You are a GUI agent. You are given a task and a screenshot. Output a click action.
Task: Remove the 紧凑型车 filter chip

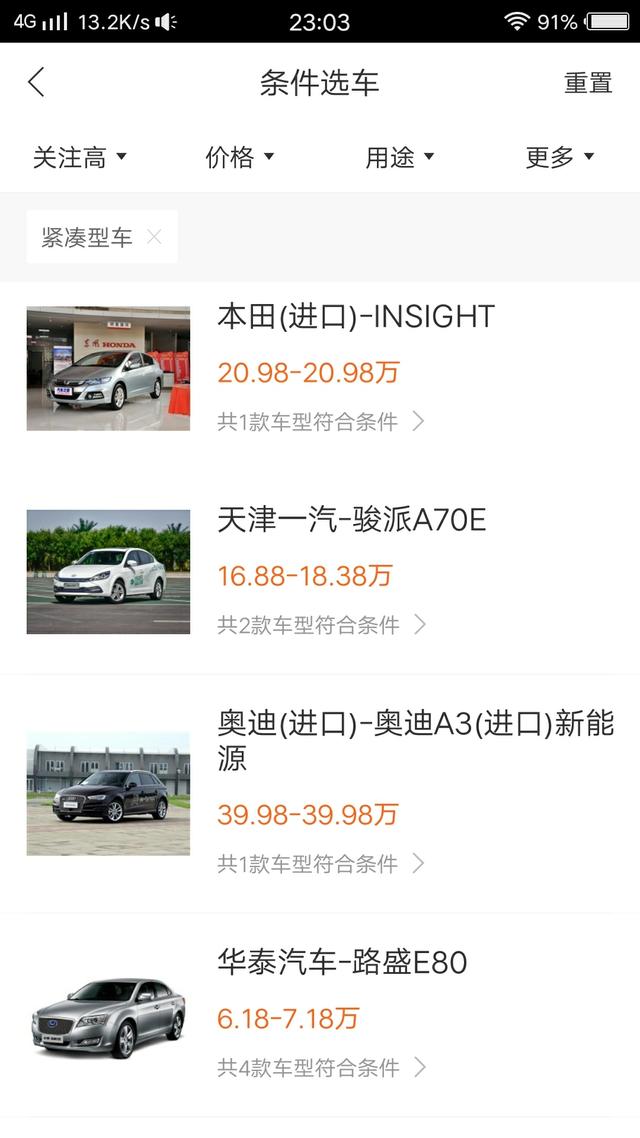[x=154, y=237]
